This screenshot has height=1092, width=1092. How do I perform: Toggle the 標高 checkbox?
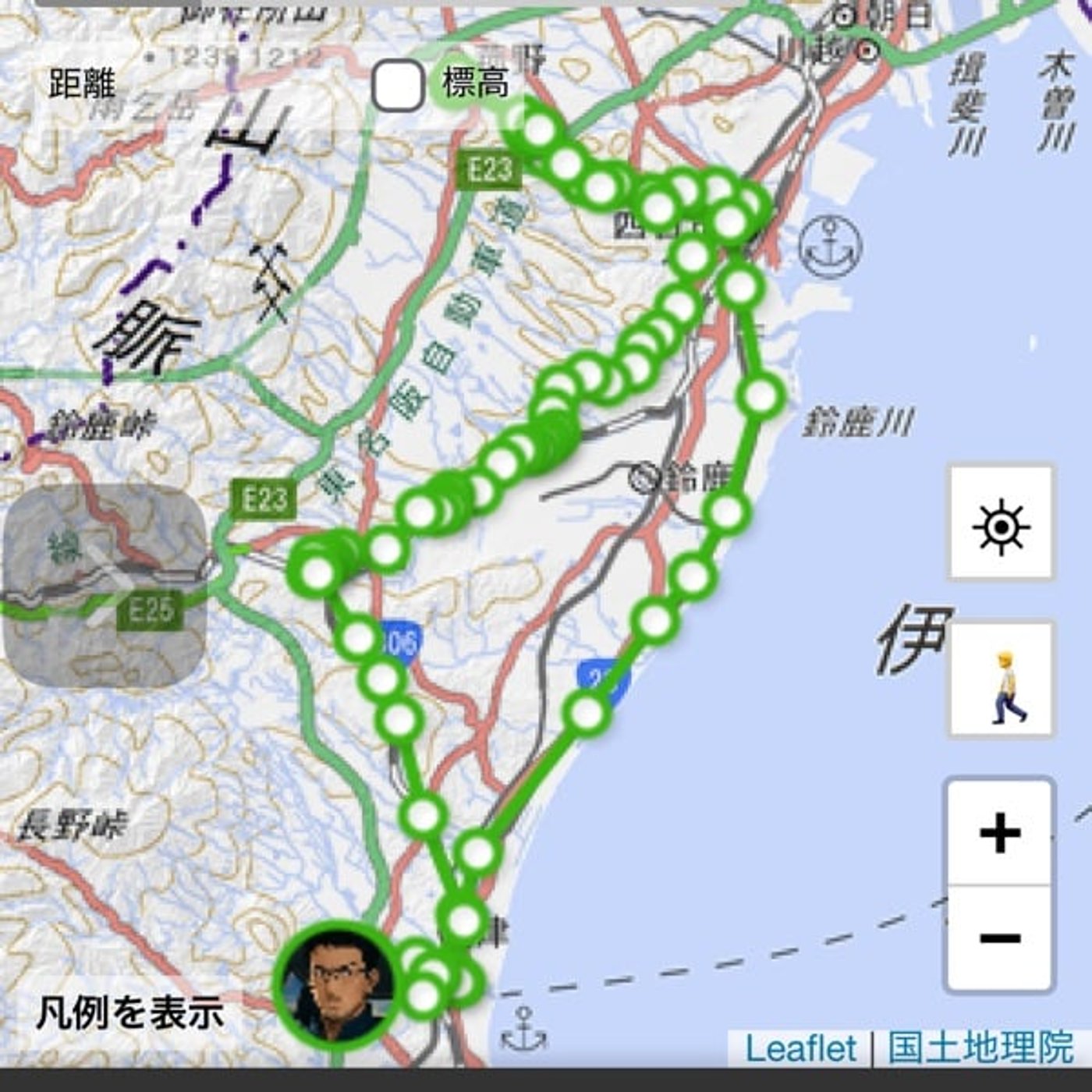398,84
